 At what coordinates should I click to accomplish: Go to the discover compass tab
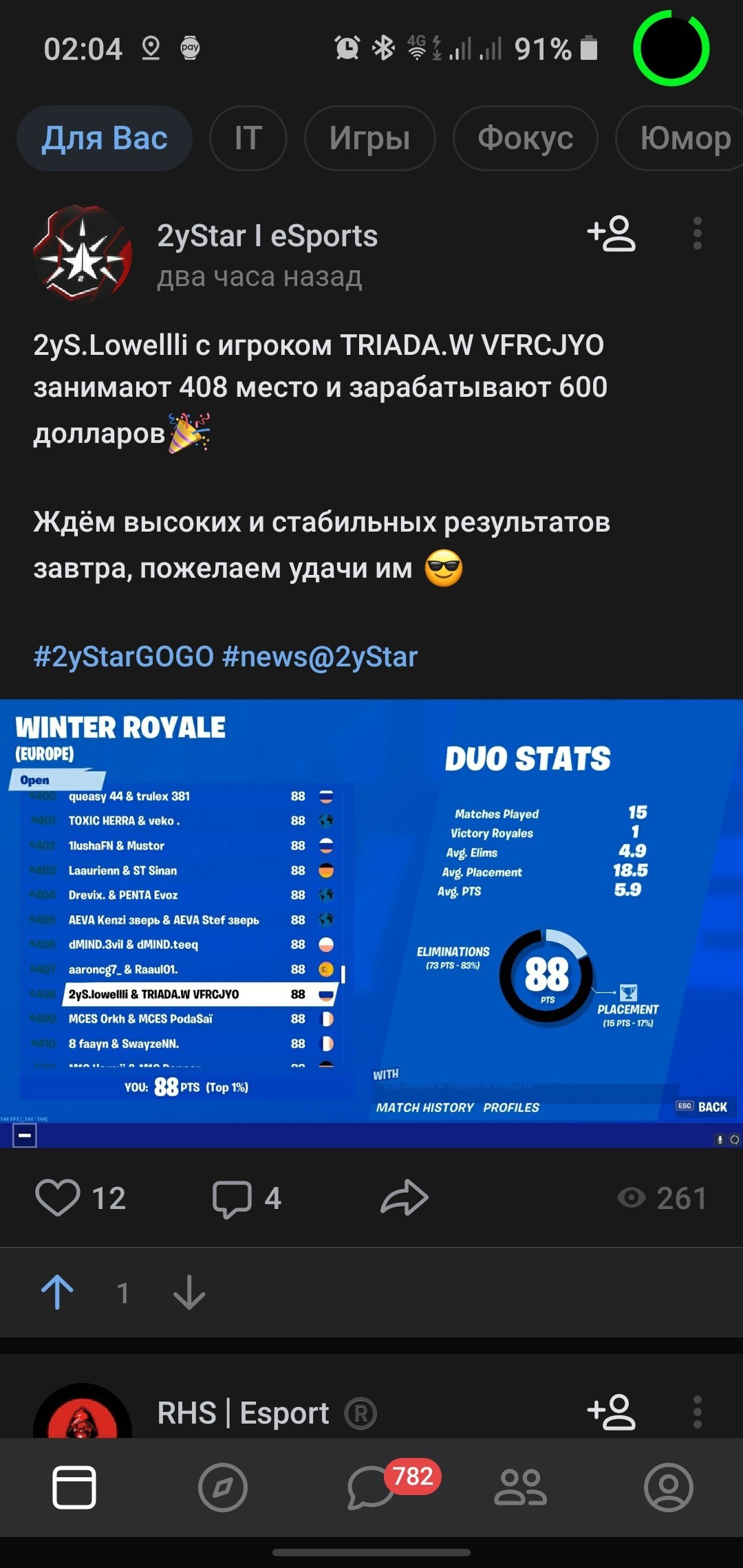click(x=223, y=1487)
